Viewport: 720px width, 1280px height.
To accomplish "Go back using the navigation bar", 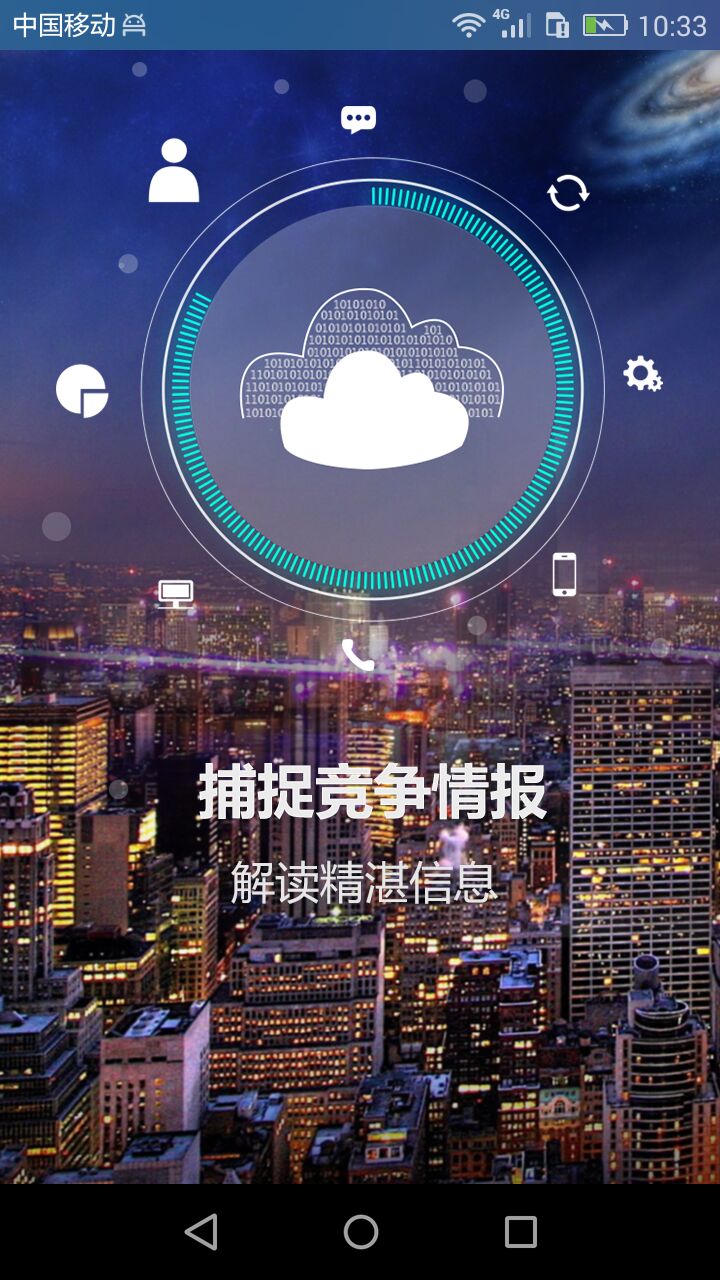I will pos(201,1232).
